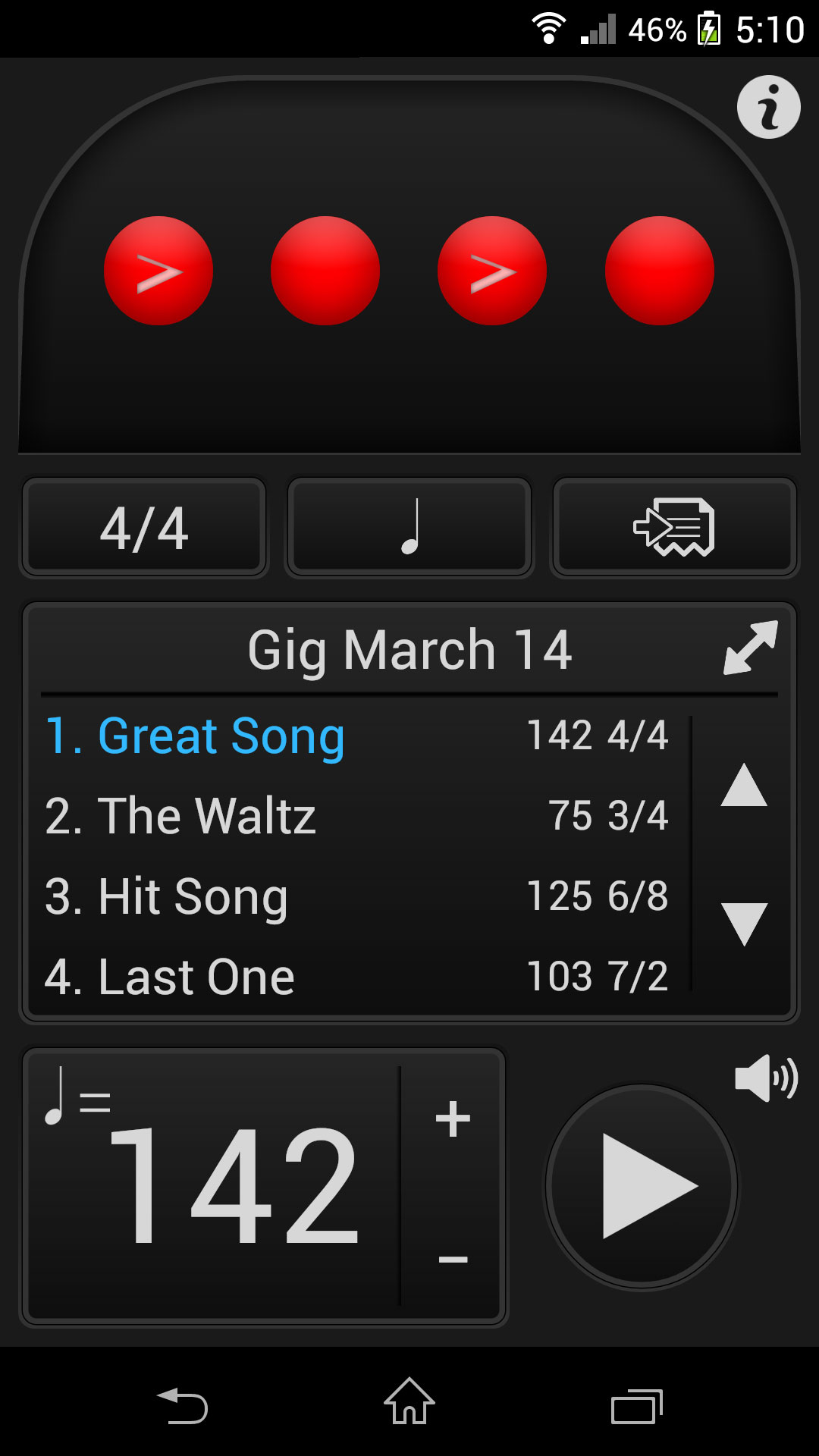Toggle accent on the third beat dot
Viewport: 819px width, 1456px height.
pyautogui.click(x=492, y=271)
